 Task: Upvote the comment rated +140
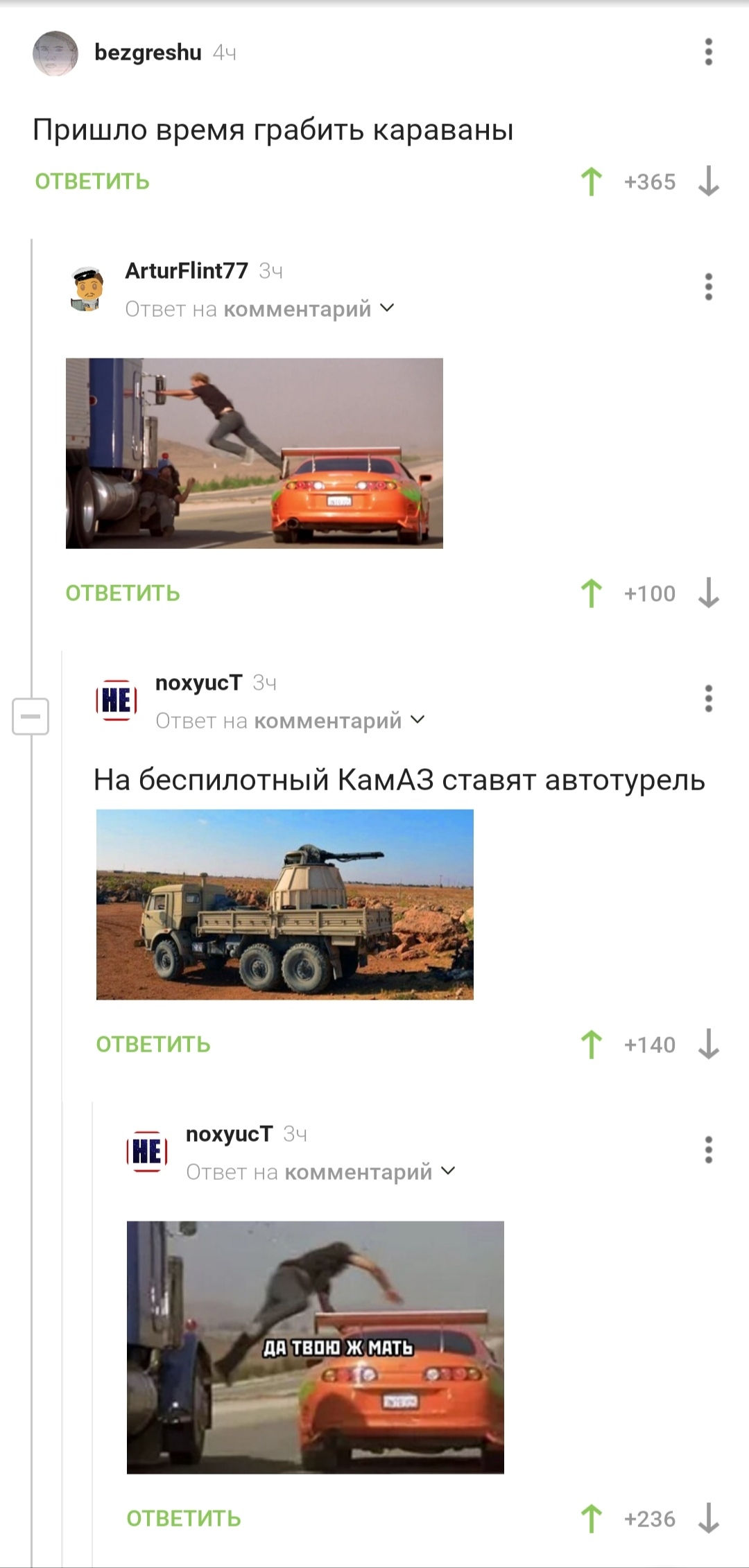point(591,1045)
